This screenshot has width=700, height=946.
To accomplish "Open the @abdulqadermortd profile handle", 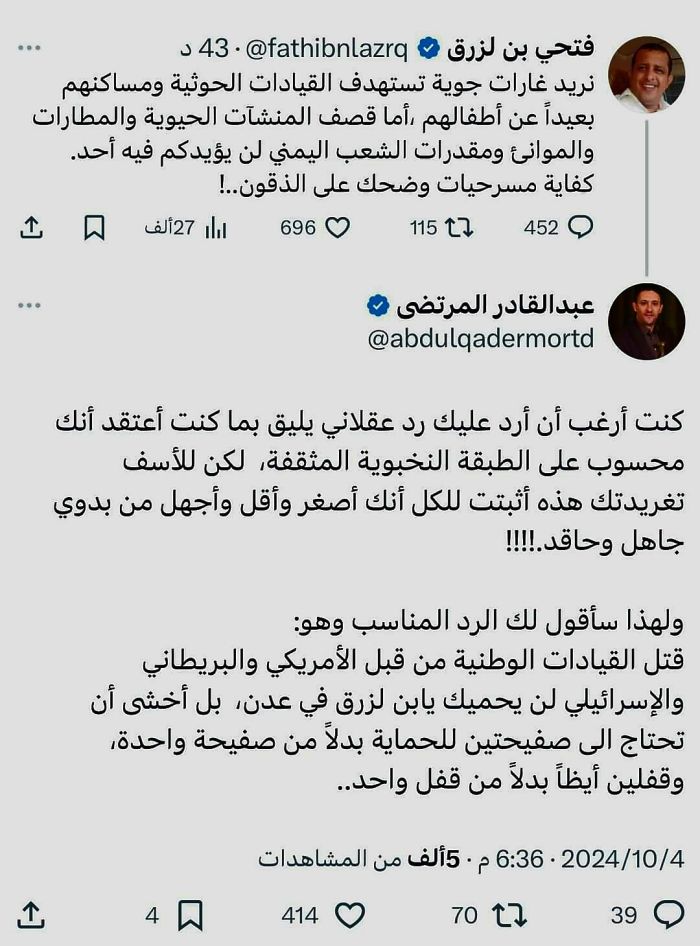I will pos(481,339).
